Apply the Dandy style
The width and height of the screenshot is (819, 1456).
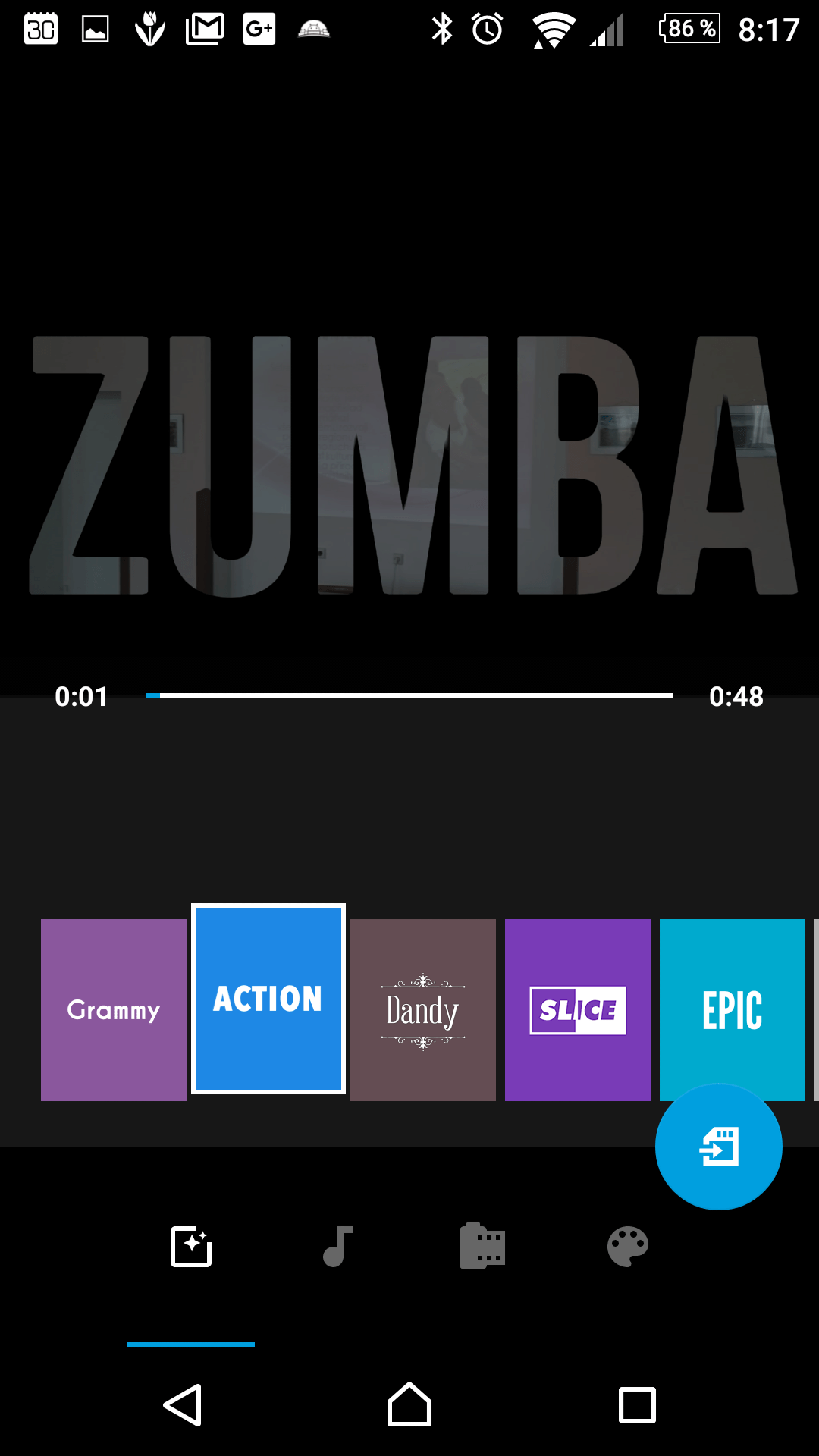click(423, 1009)
